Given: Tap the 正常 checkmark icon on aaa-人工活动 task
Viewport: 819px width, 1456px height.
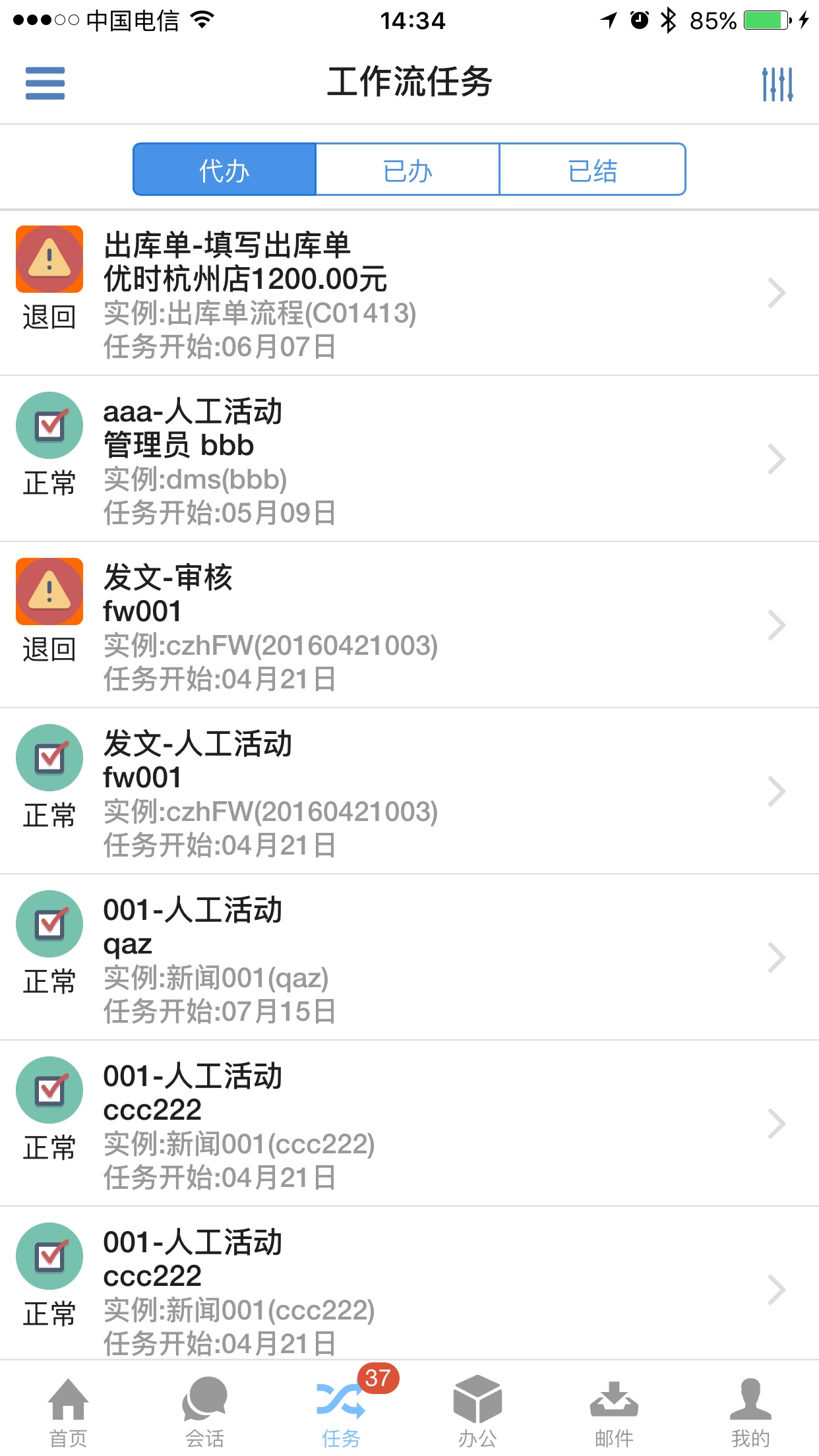Looking at the screenshot, I should click(49, 425).
